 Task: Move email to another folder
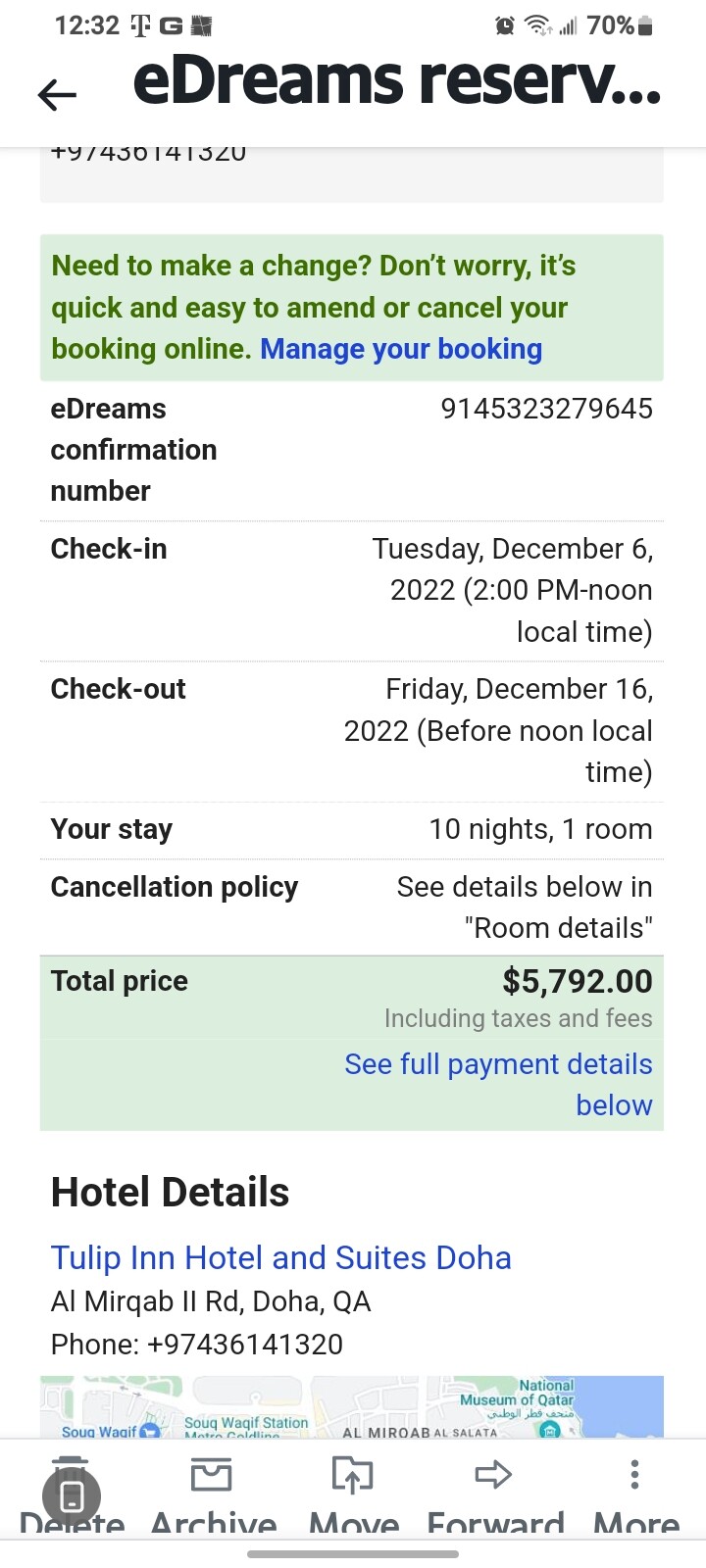point(353,1494)
